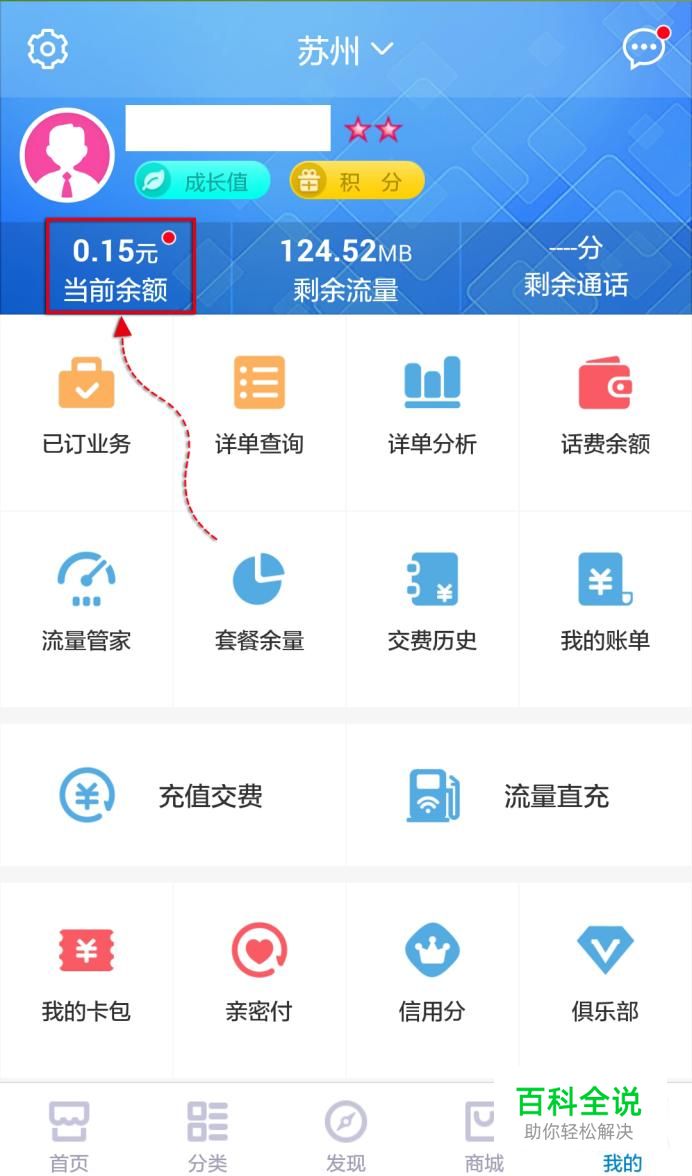Open the 成长值 chip
Viewport: 692px width, 1176px height.
pos(202,182)
